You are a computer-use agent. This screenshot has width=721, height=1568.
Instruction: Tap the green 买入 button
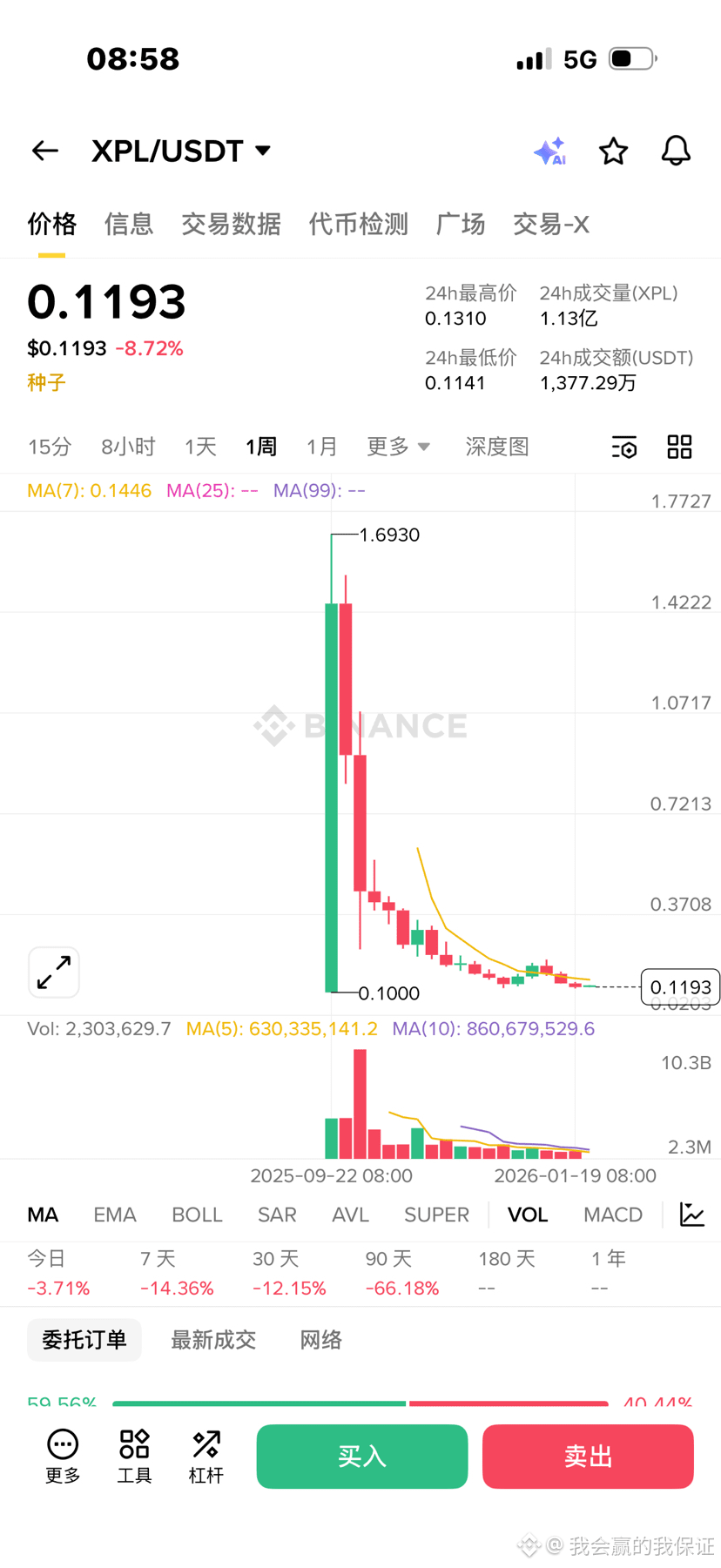[x=362, y=1457]
